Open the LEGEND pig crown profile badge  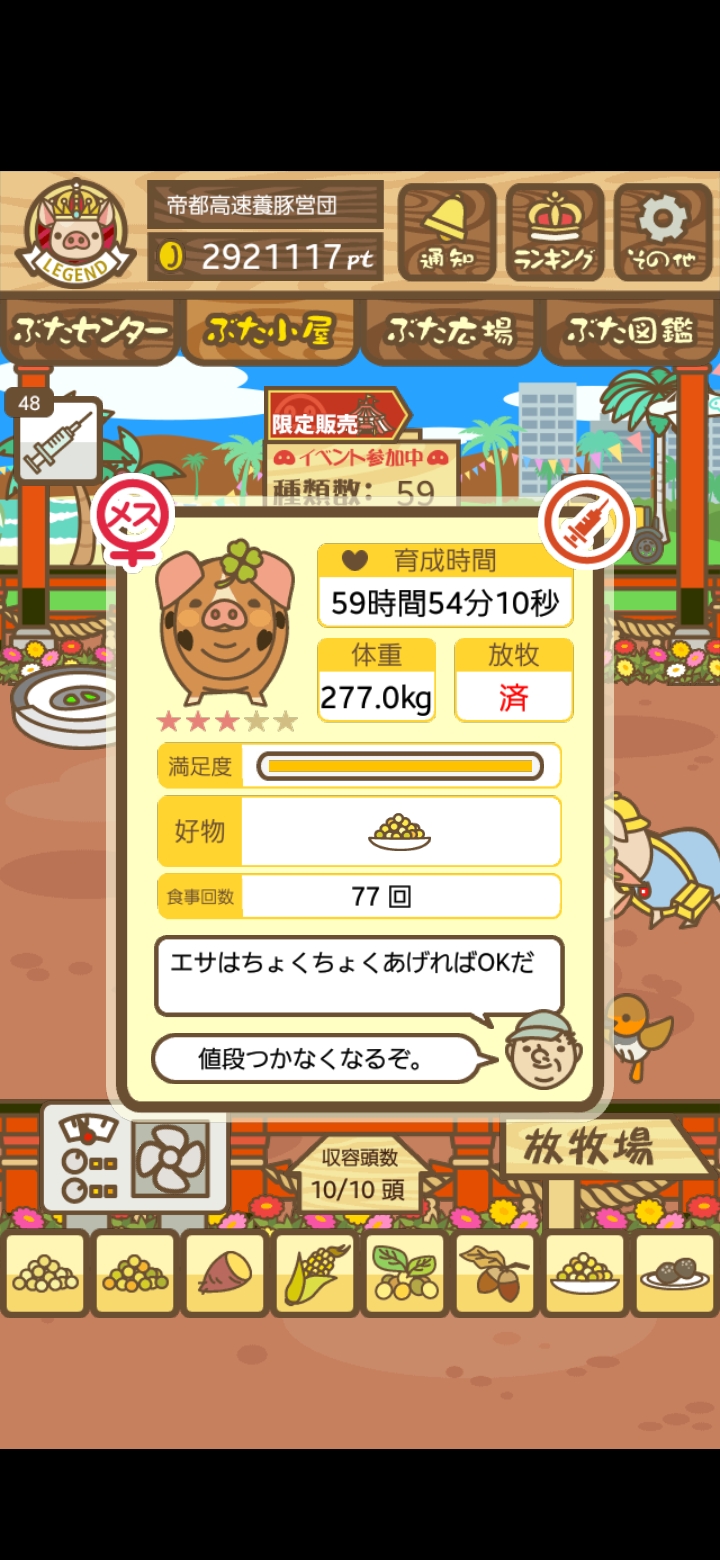(77, 233)
